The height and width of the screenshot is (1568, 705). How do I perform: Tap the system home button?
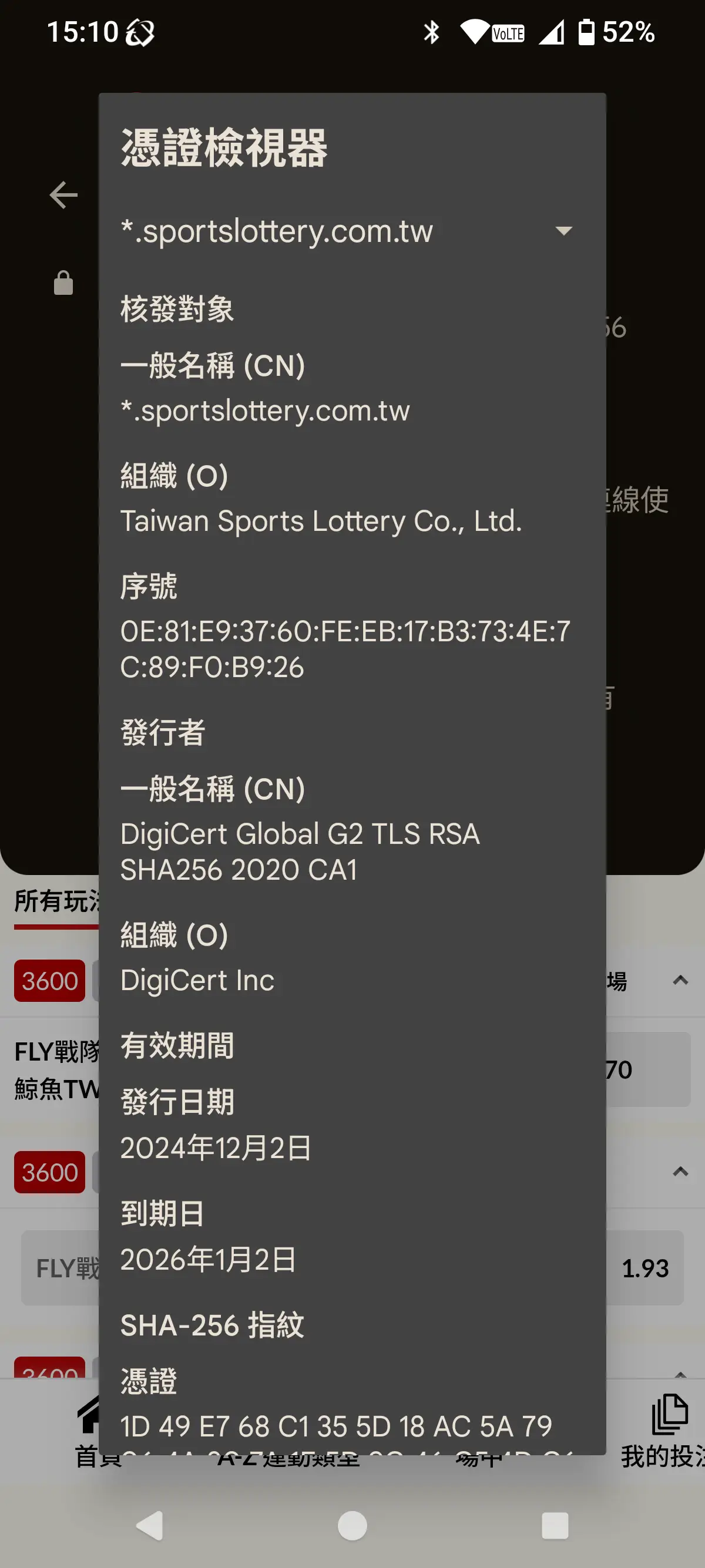[x=352, y=1525]
